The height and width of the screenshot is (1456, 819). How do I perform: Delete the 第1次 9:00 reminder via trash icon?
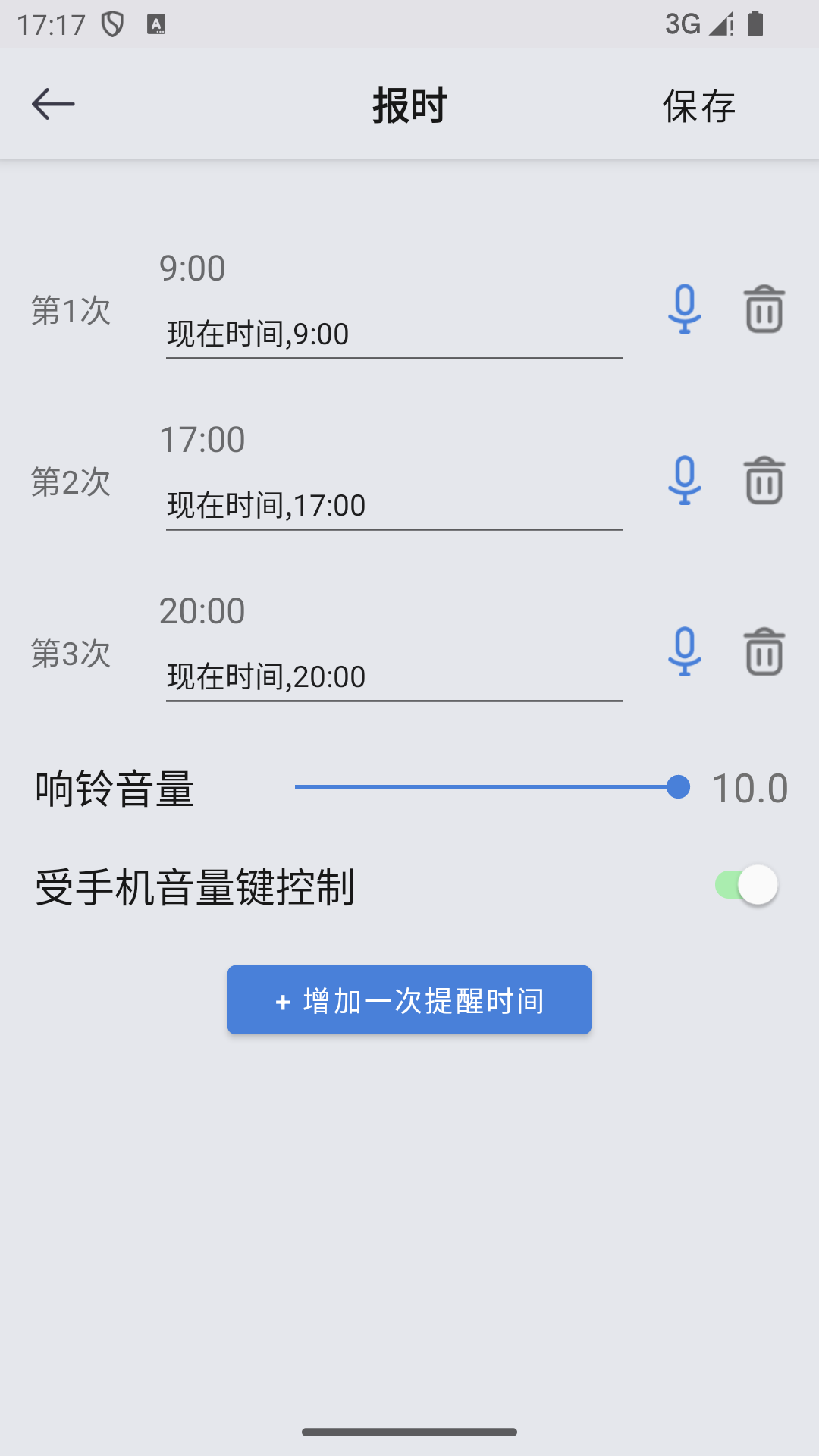[x=763, y=309]
